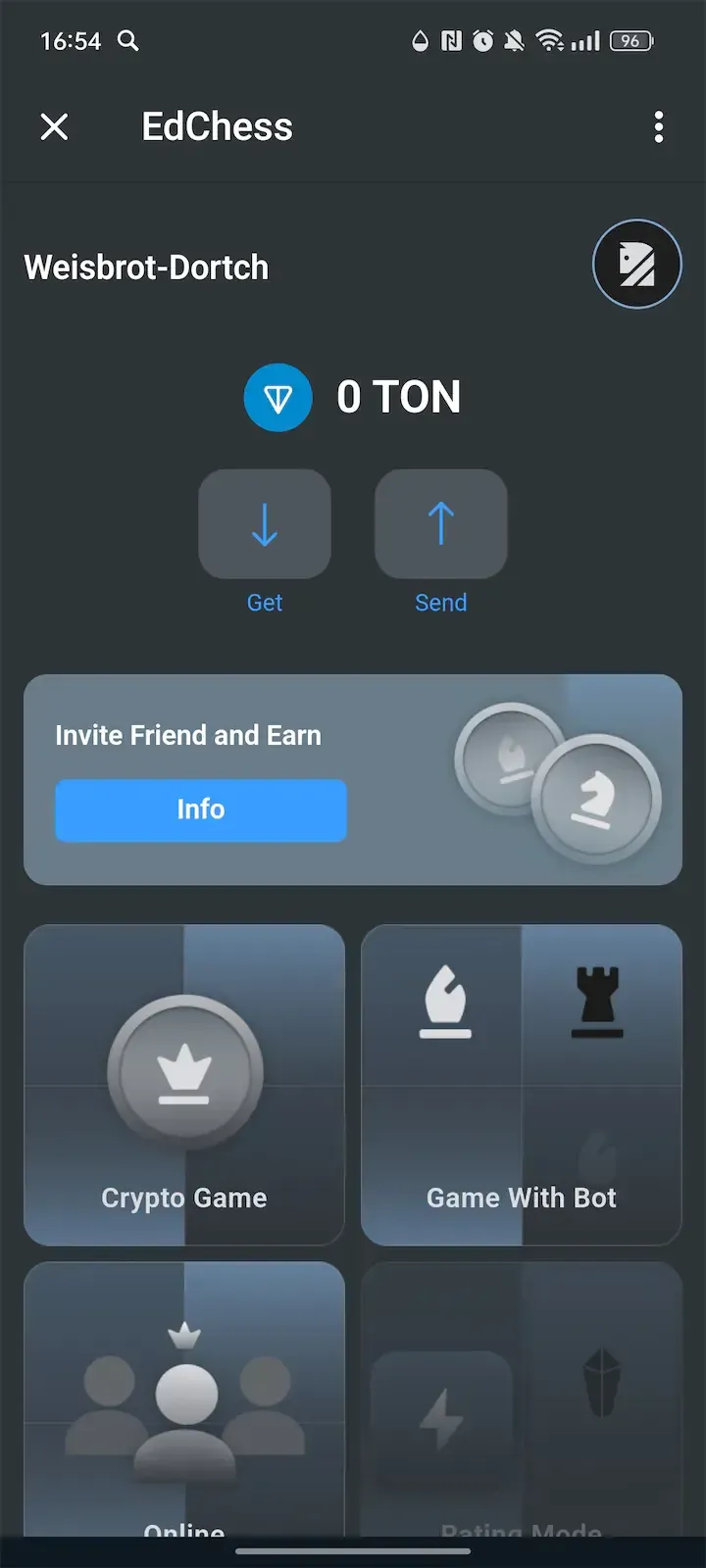The image size is (706, 1568).
Task: Open the profile avatar icon top right
Action: coord(636,265)
